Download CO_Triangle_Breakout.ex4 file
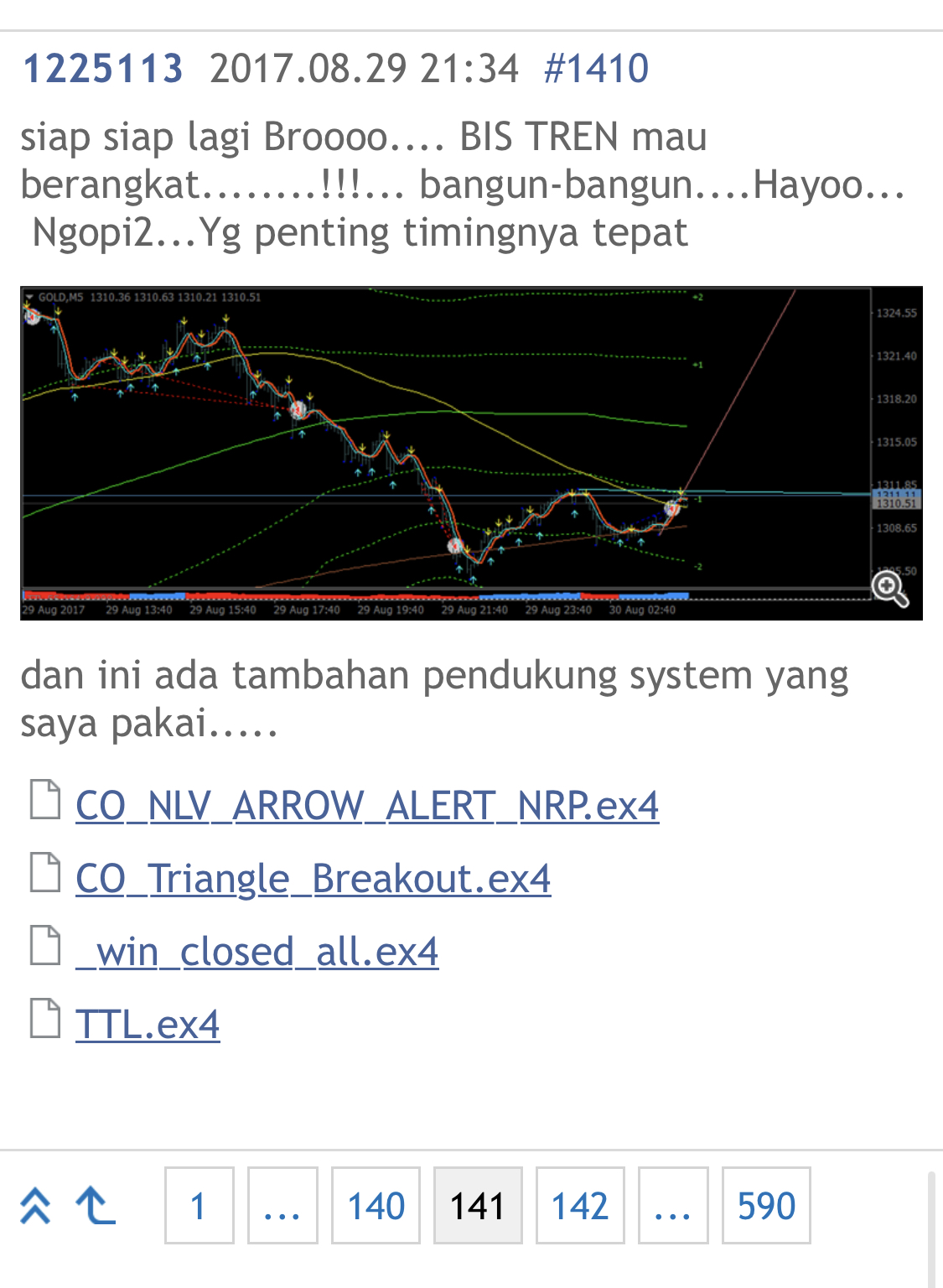Image resolution: width=943 pixels, height=1288 pixels. (x=313, y=879)
